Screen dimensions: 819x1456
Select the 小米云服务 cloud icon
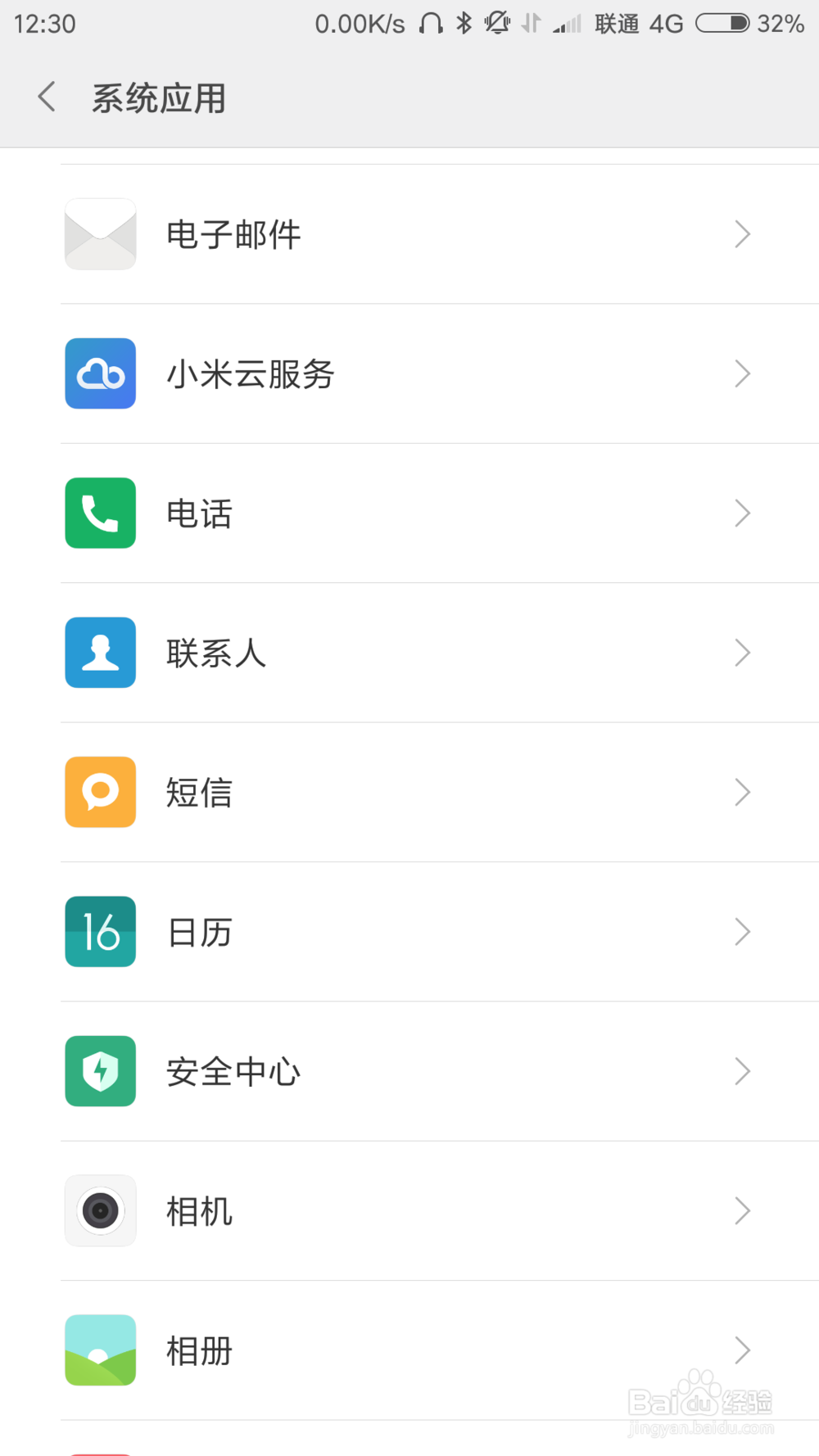pos(100,374)
